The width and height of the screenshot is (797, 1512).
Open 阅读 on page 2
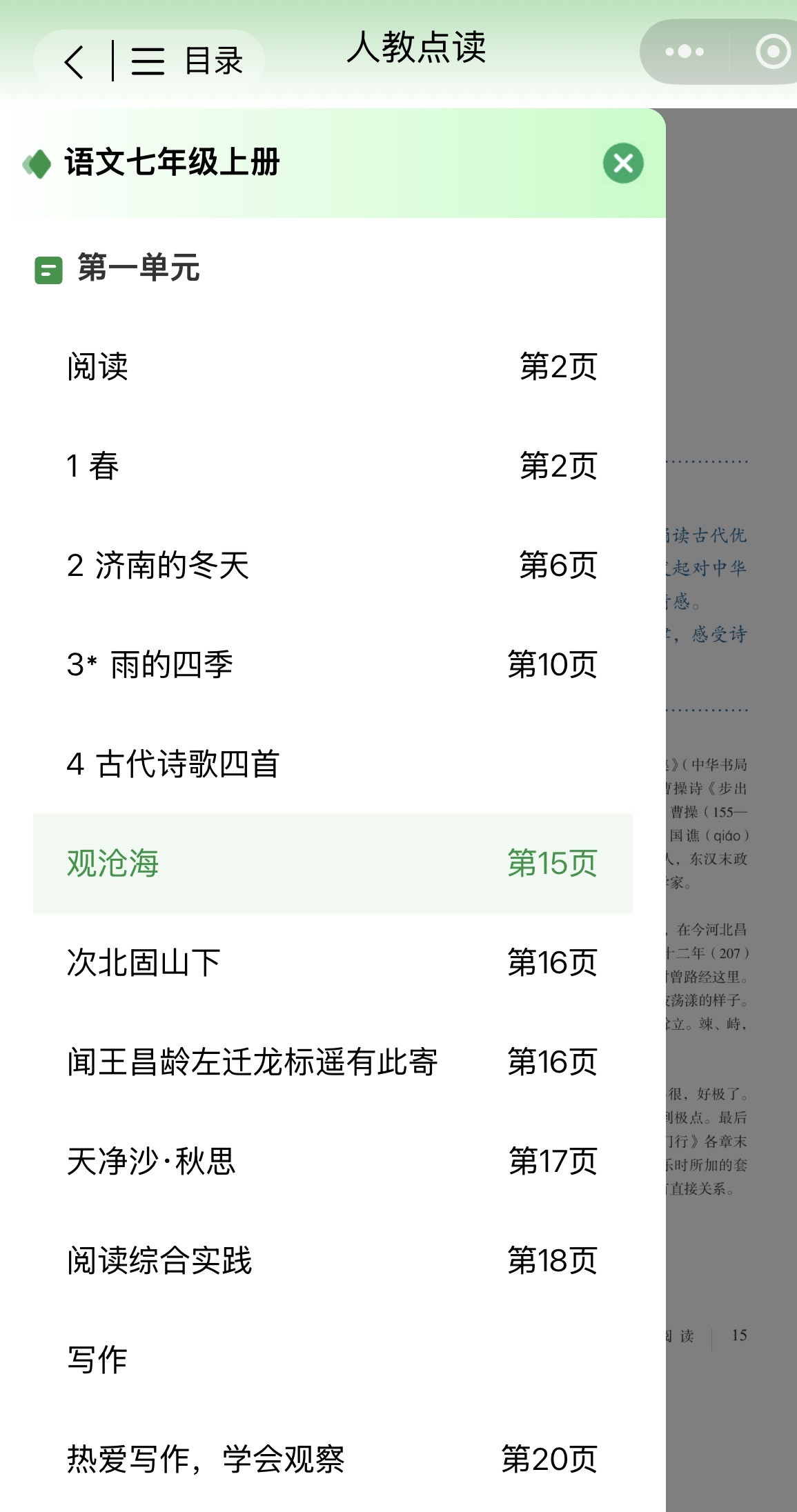tap(331, 366)
